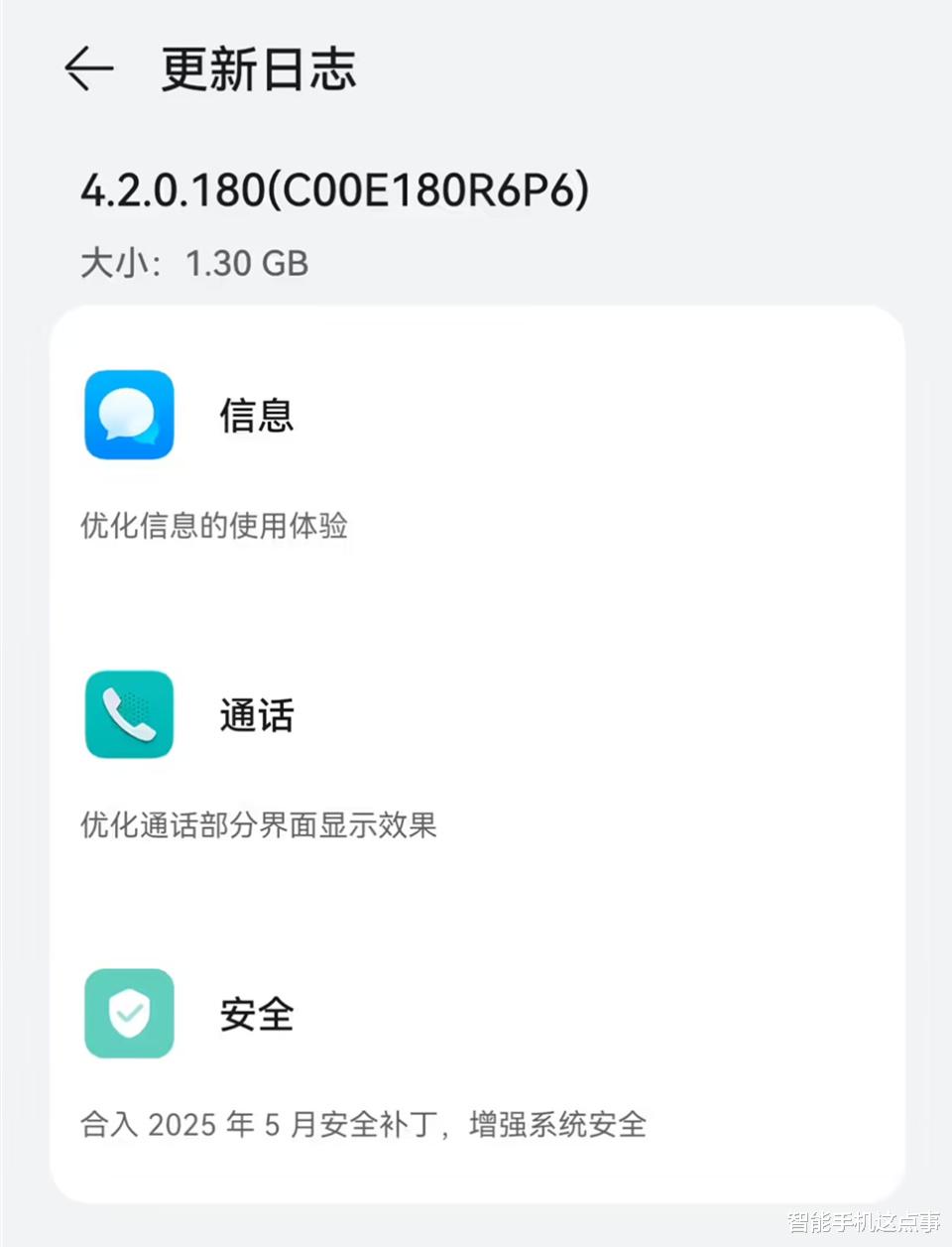Tap the 2025 年 5 月安全补丁 description text

click(363, 1125)
